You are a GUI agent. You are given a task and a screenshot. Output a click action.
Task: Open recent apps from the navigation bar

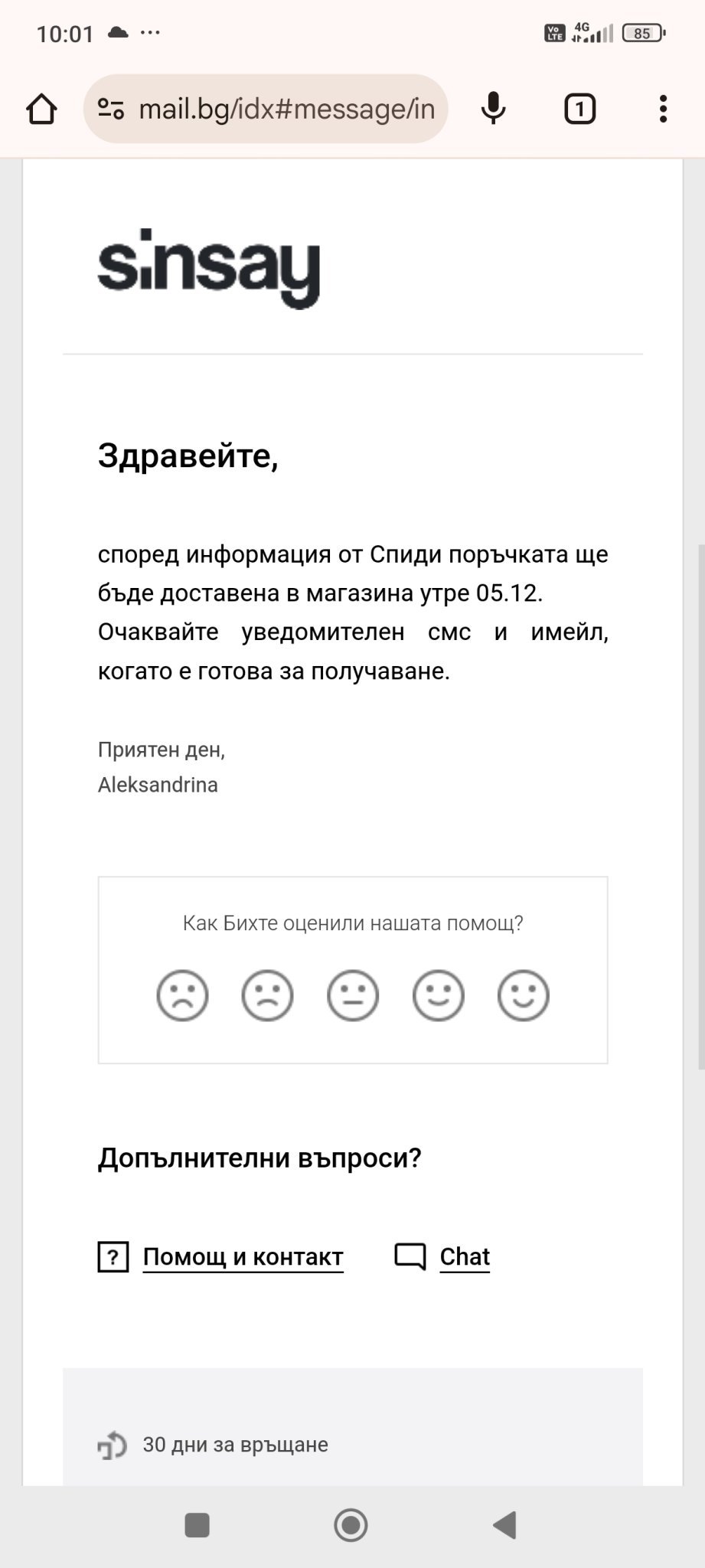197,1524
